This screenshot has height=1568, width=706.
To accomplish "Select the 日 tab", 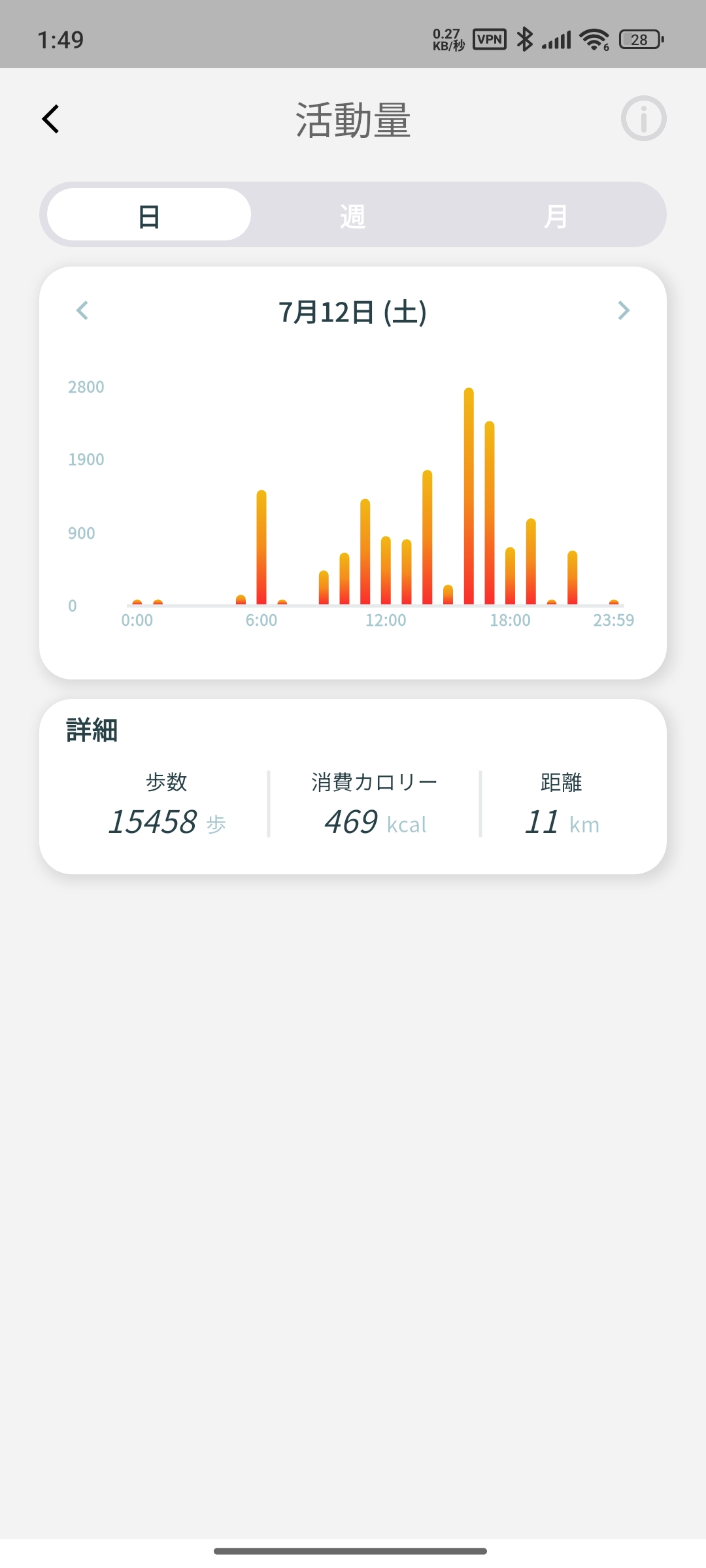I will [149, 215].
